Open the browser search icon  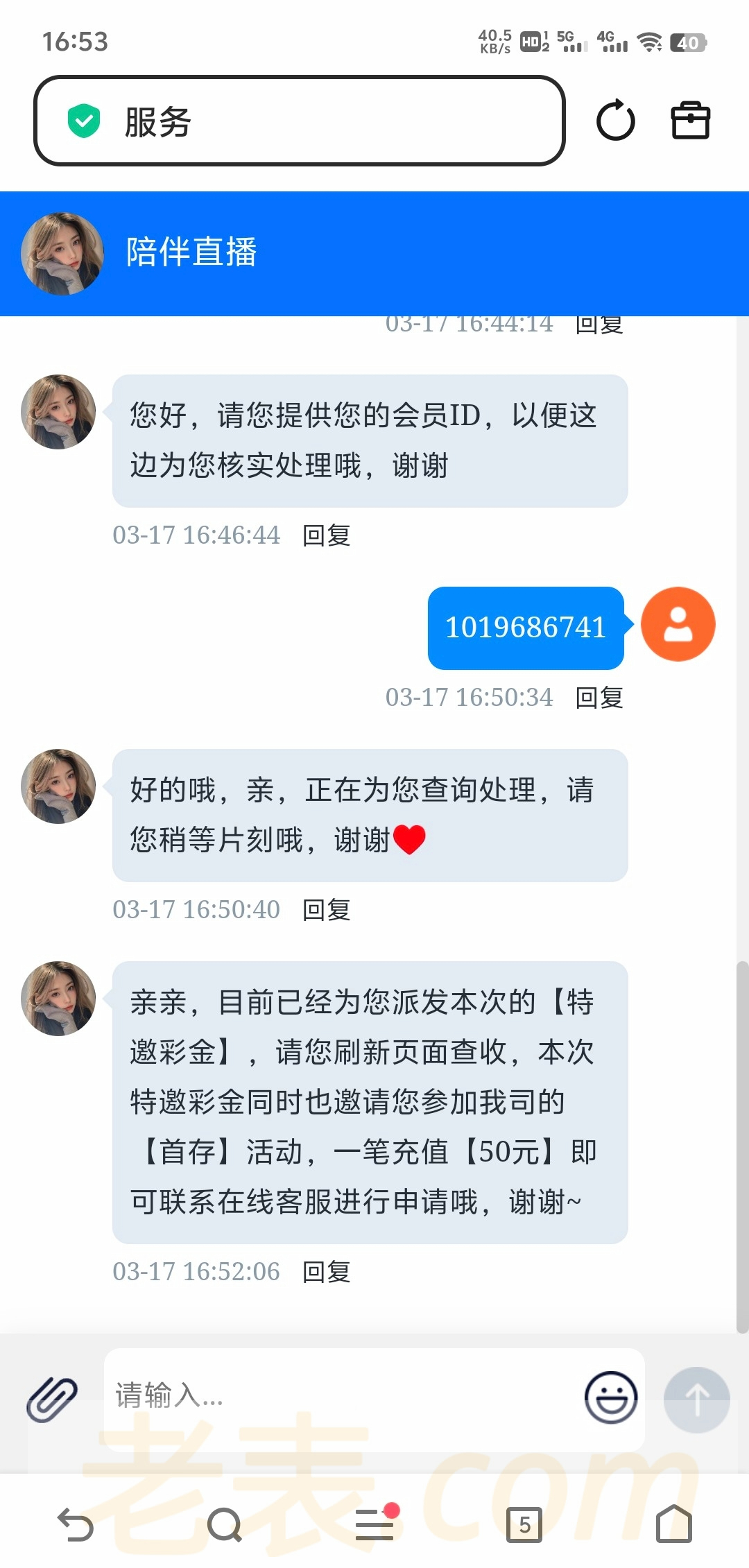pos(224,1524)
